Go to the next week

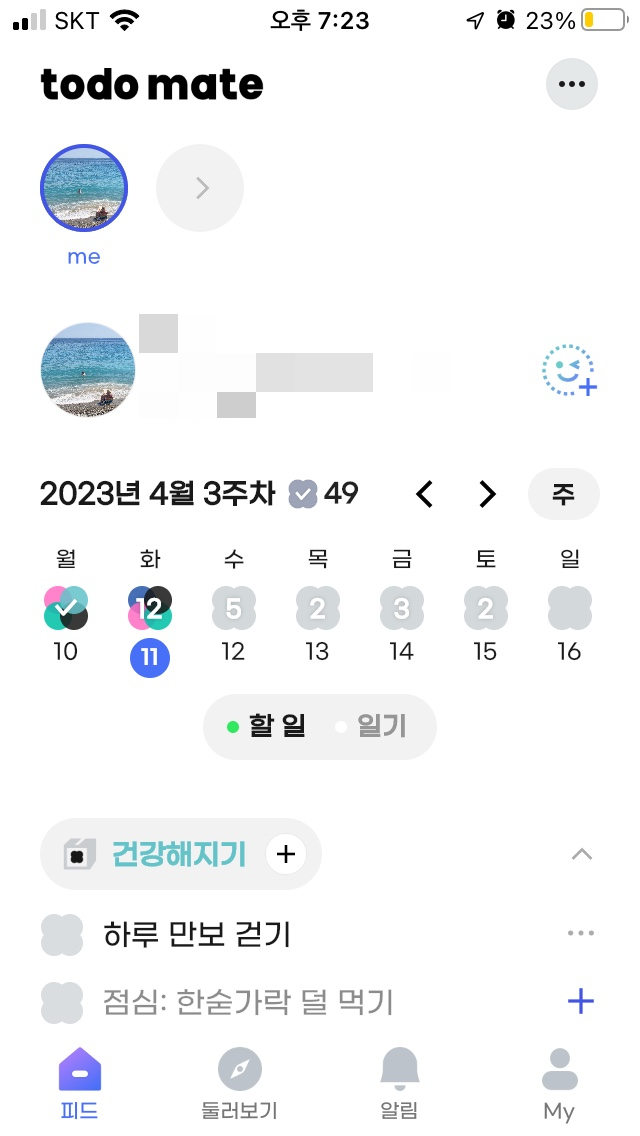(487, 494)
